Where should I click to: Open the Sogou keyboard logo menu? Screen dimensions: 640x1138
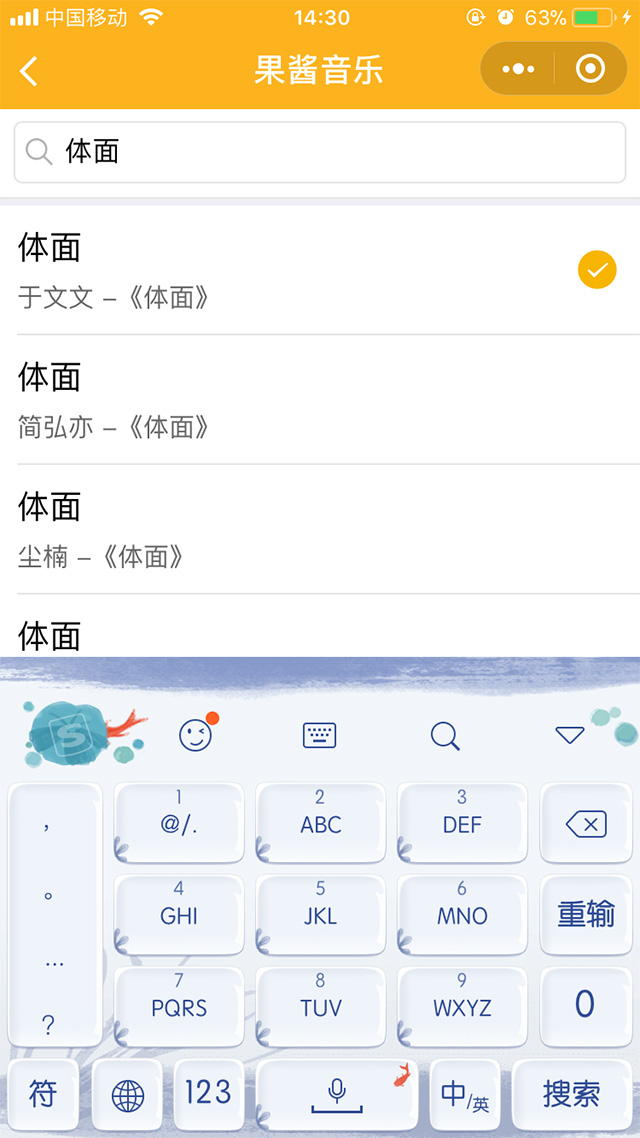(72, 733)
